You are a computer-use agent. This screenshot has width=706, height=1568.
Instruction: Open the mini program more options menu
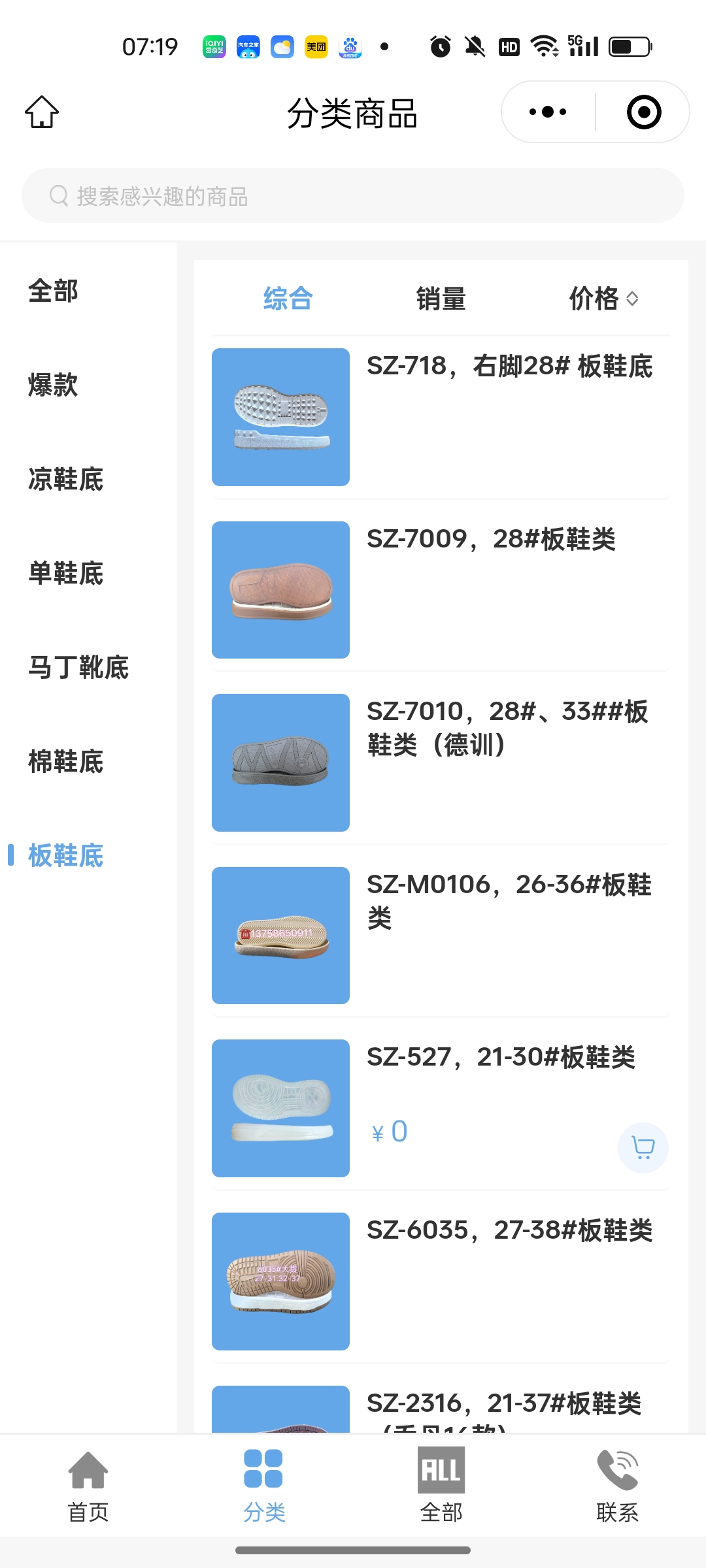[548, 112]
